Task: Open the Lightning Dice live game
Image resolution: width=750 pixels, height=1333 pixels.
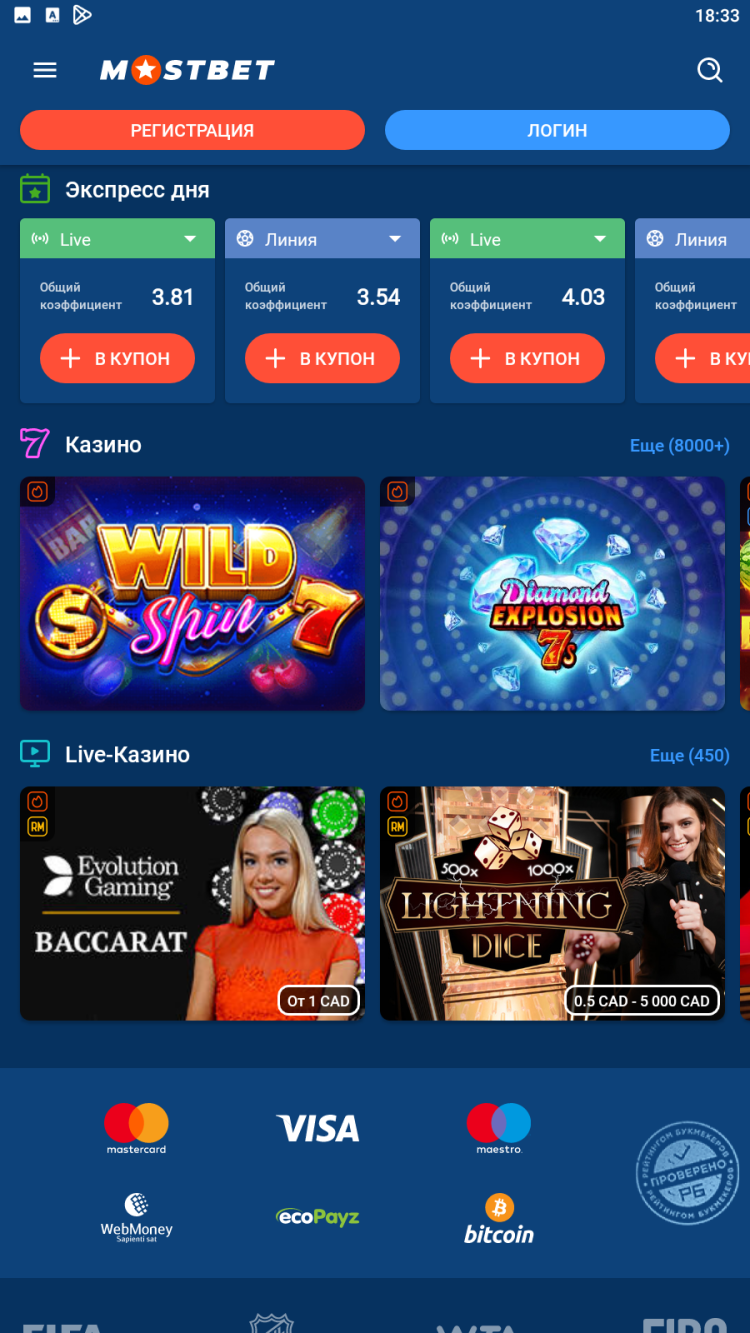Action: (552, 903)
